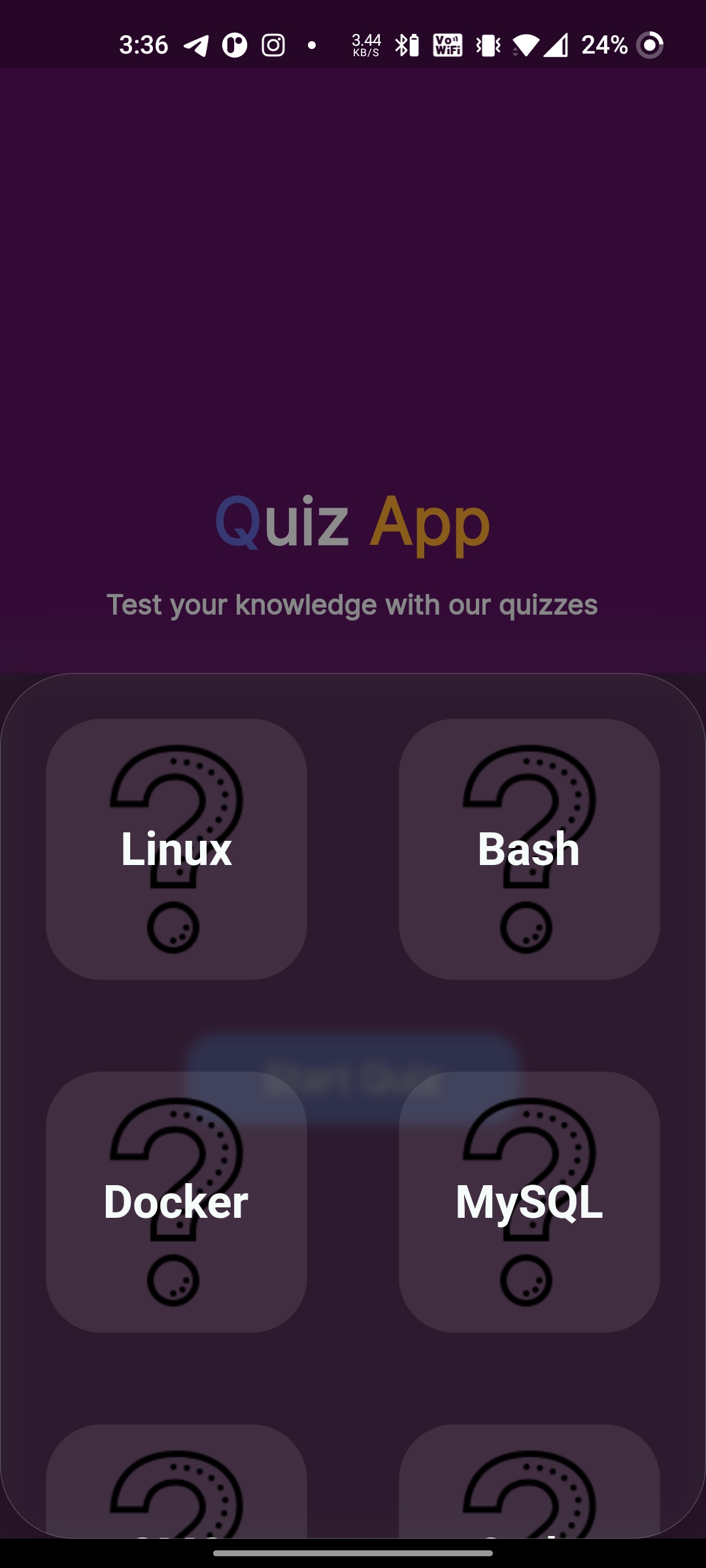This screenshot has height=1568, width=706.
Task: Tap the Instagram notification icon
Action: (274, 44)
